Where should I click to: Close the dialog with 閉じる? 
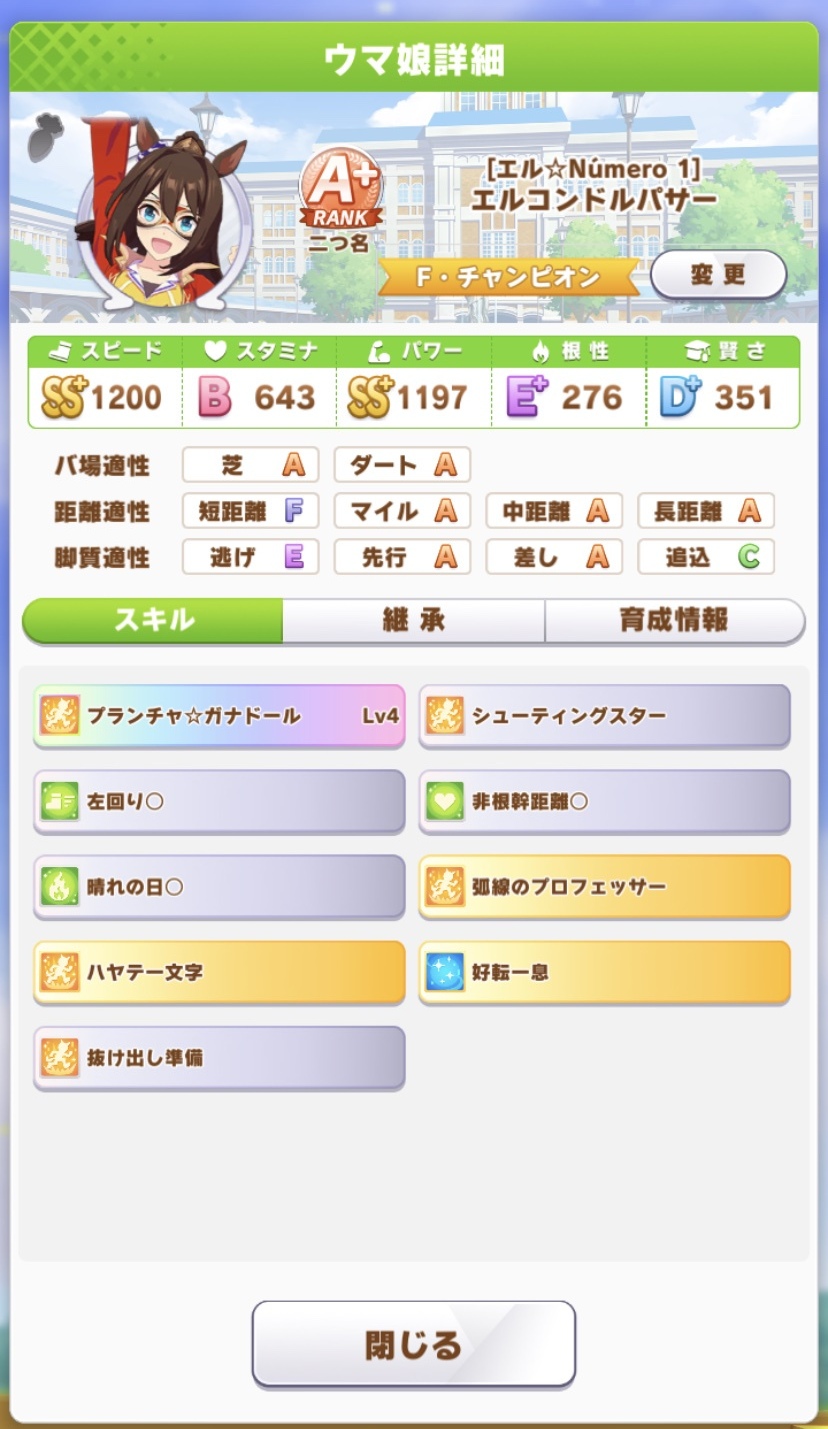coord(413,1344)
